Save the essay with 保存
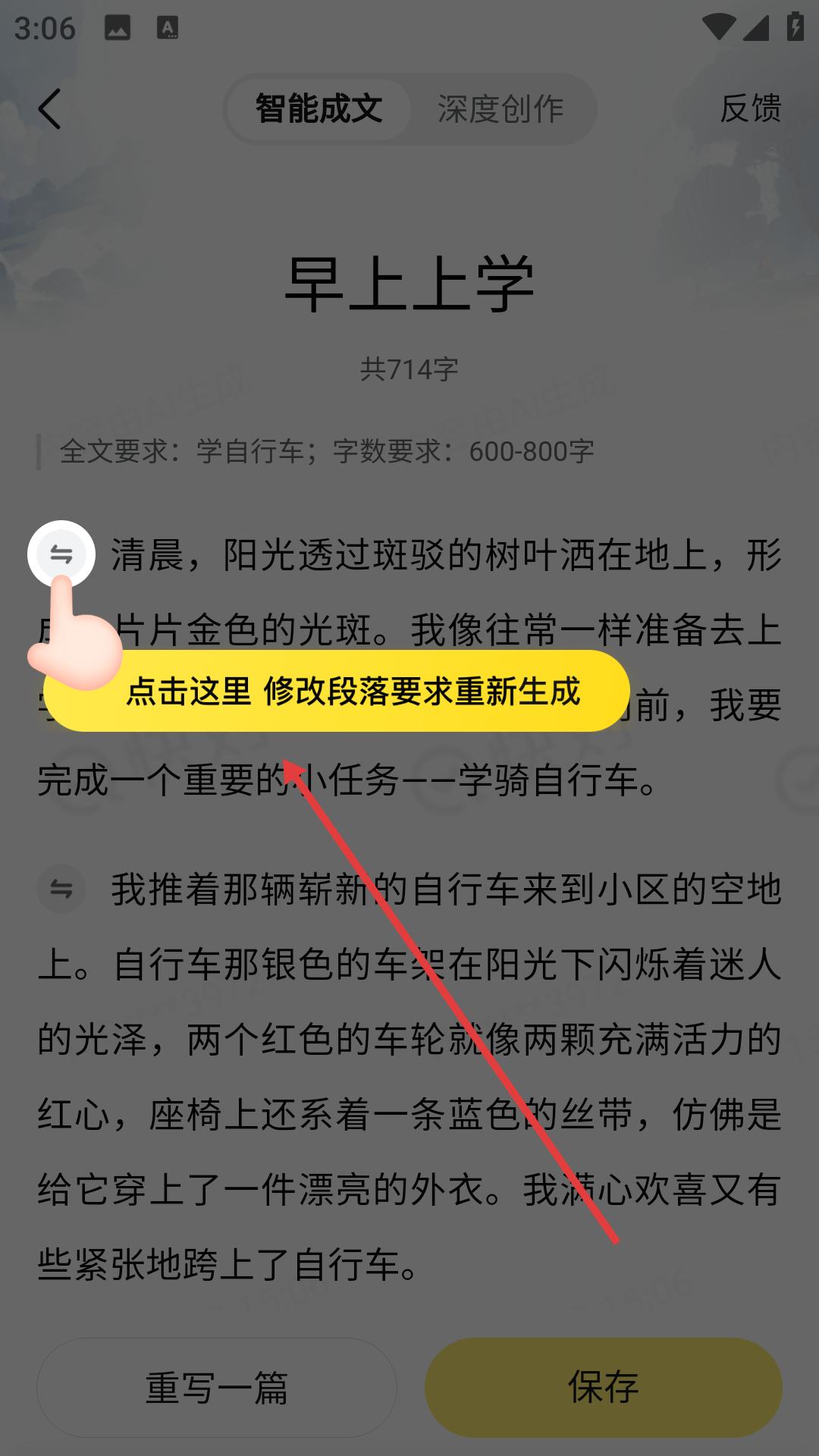Screen dimensions: 819x1456 click(x=604, y=1387)
